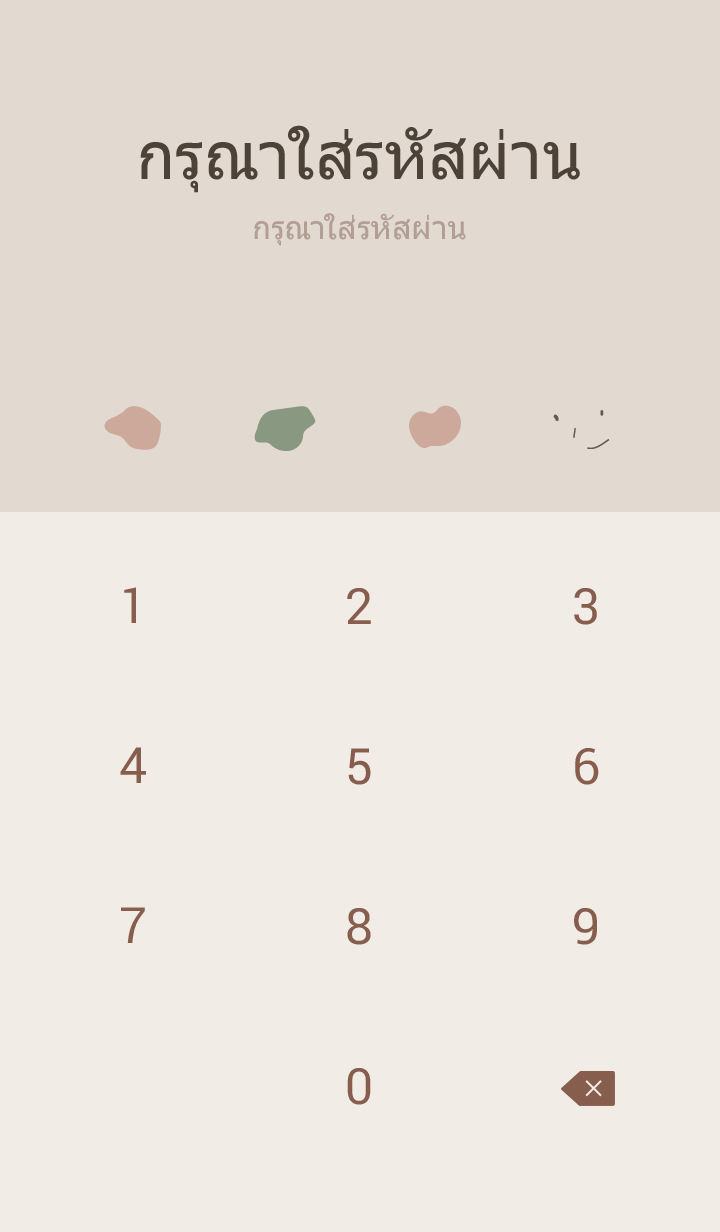Tap digit 5 on the keypad
The height and width of the screenshot is (1232, 720).
tap(359, 767)
